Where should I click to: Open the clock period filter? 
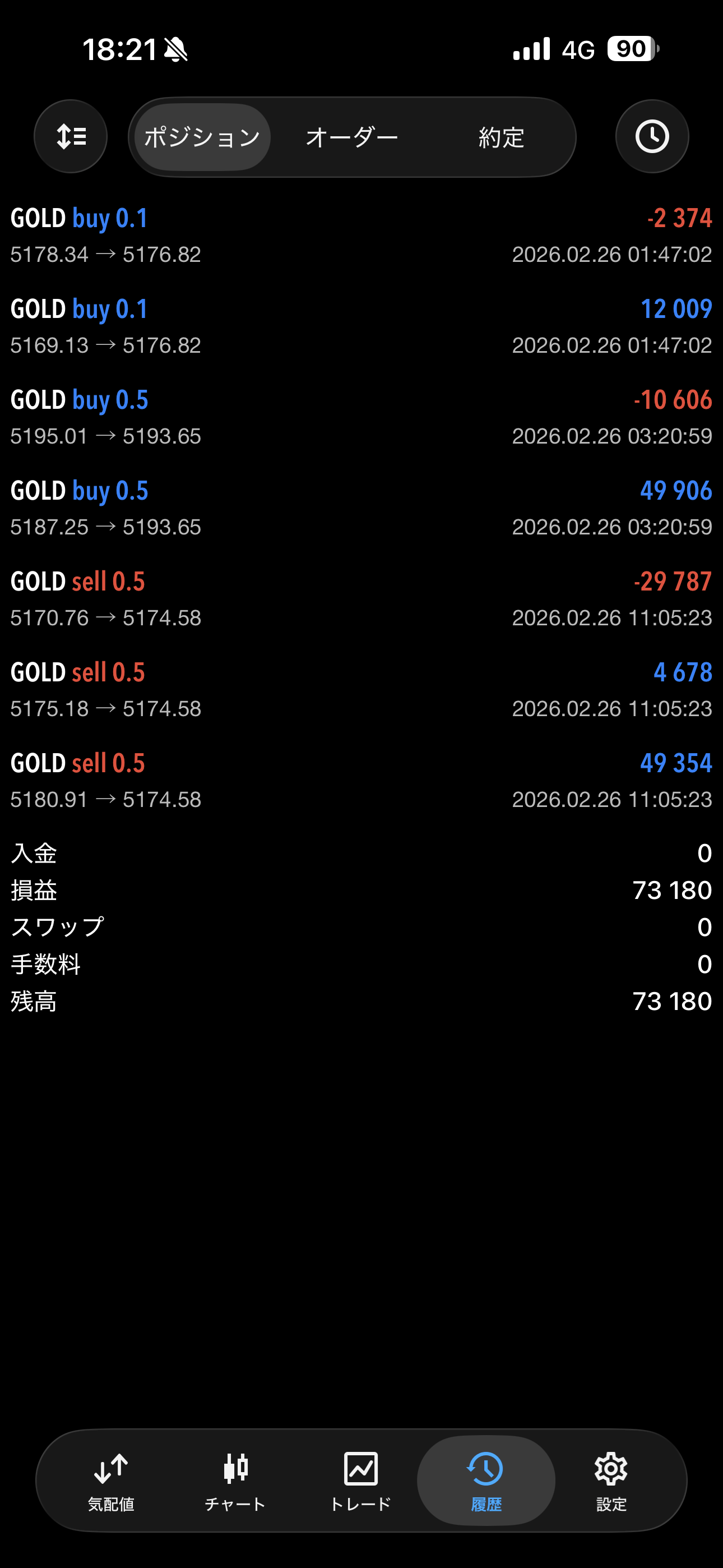652,136
